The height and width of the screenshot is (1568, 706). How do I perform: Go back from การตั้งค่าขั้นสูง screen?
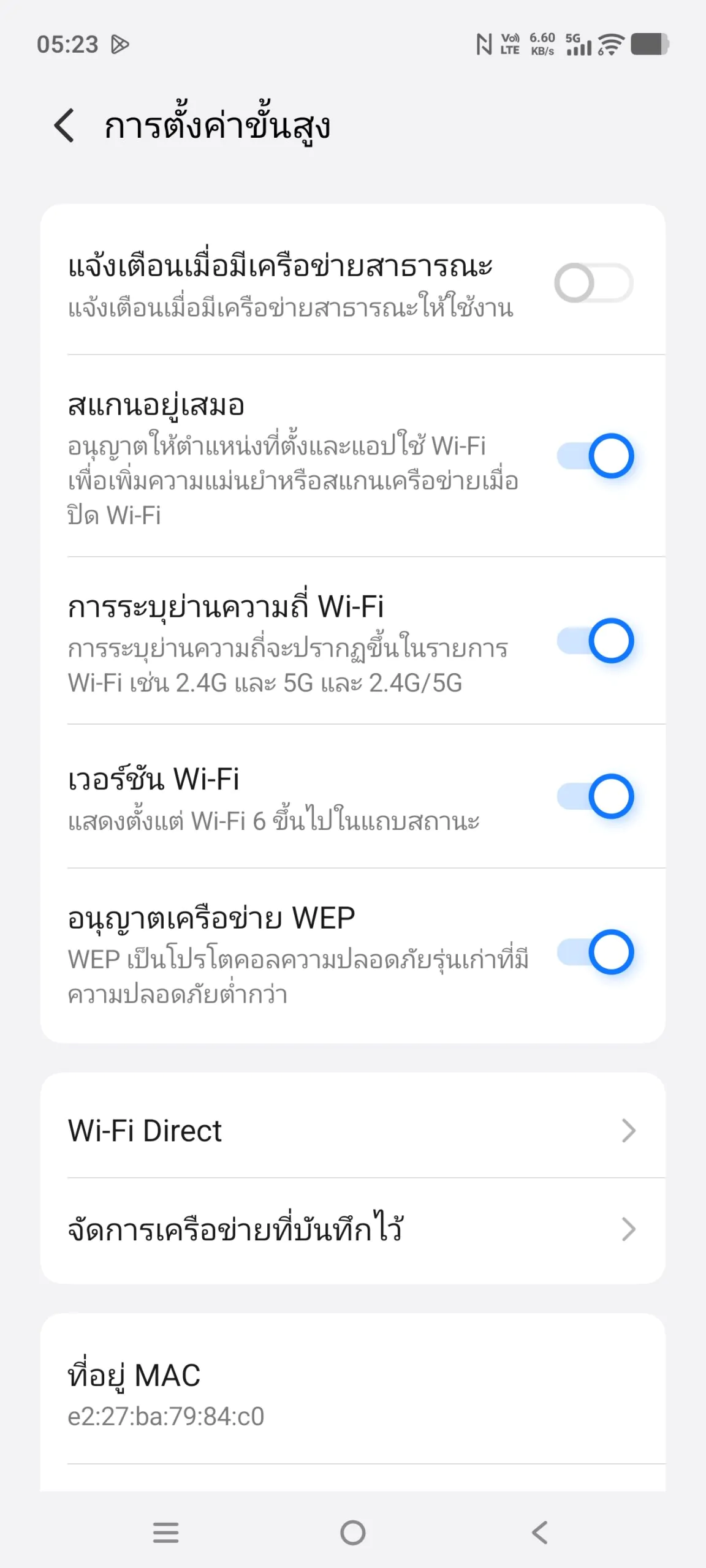click(x=64, y=126)
